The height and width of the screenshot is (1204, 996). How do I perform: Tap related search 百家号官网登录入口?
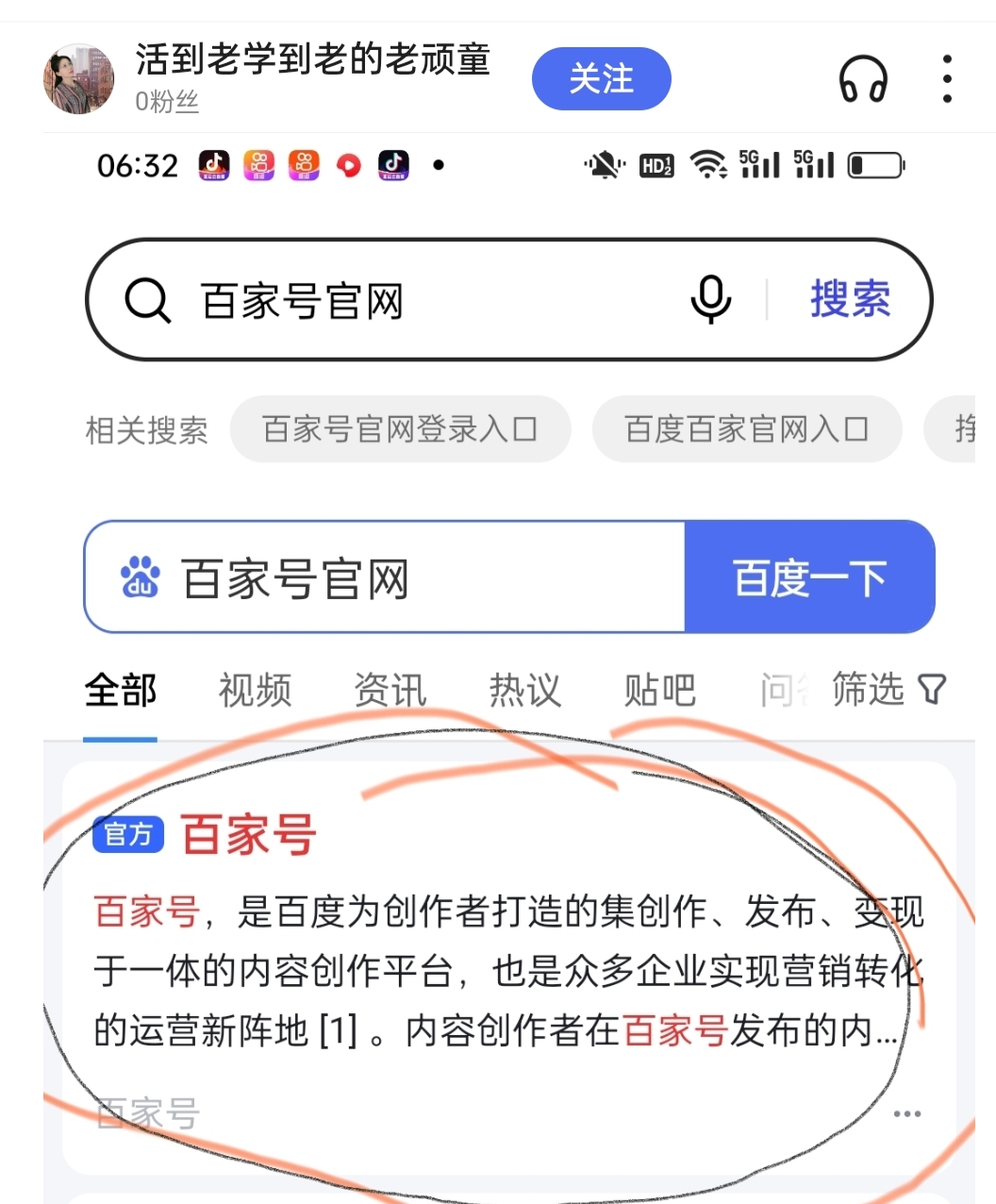tap(400, 429)
